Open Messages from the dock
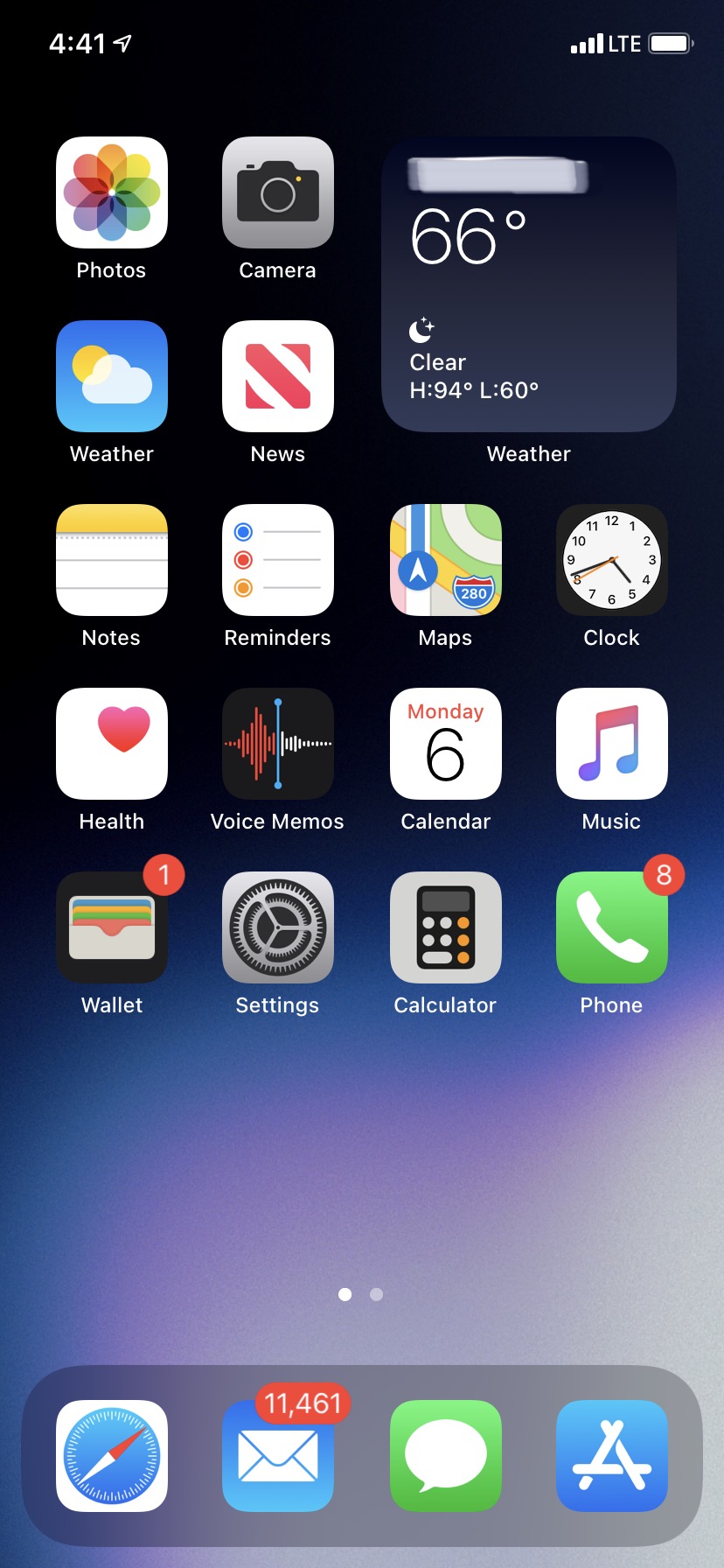Image resolution: width=724 pixels, height=1568 pixels. [446, 1456]
